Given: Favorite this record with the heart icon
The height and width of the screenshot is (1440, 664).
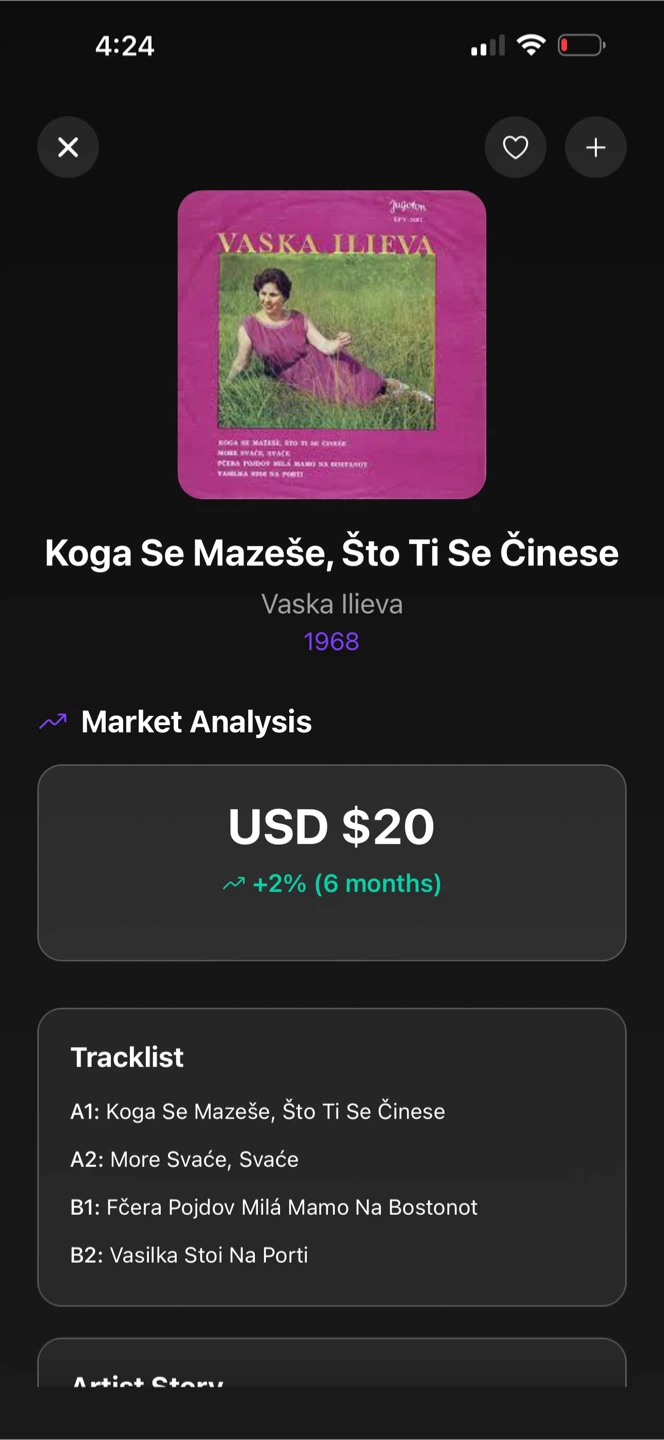Looking at the screenshot, I should 515,148.
